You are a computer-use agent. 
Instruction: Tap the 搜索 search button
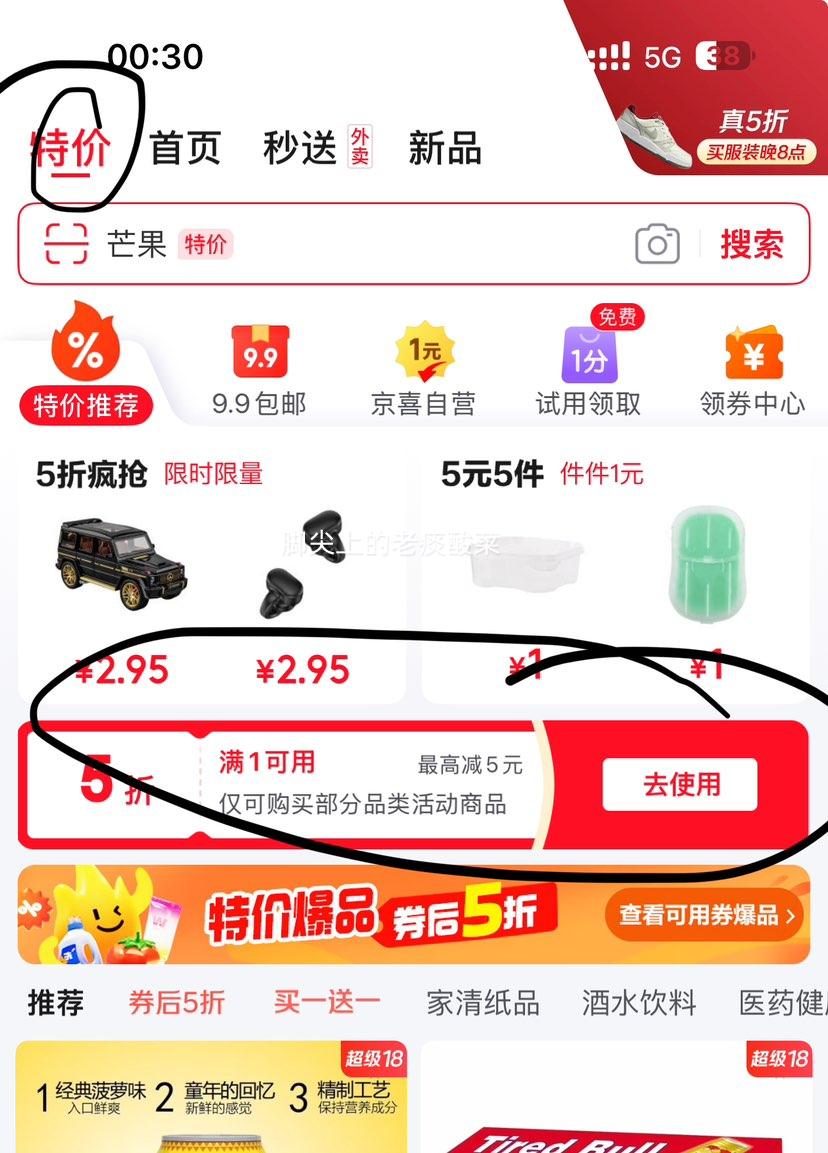click(753, 245)
